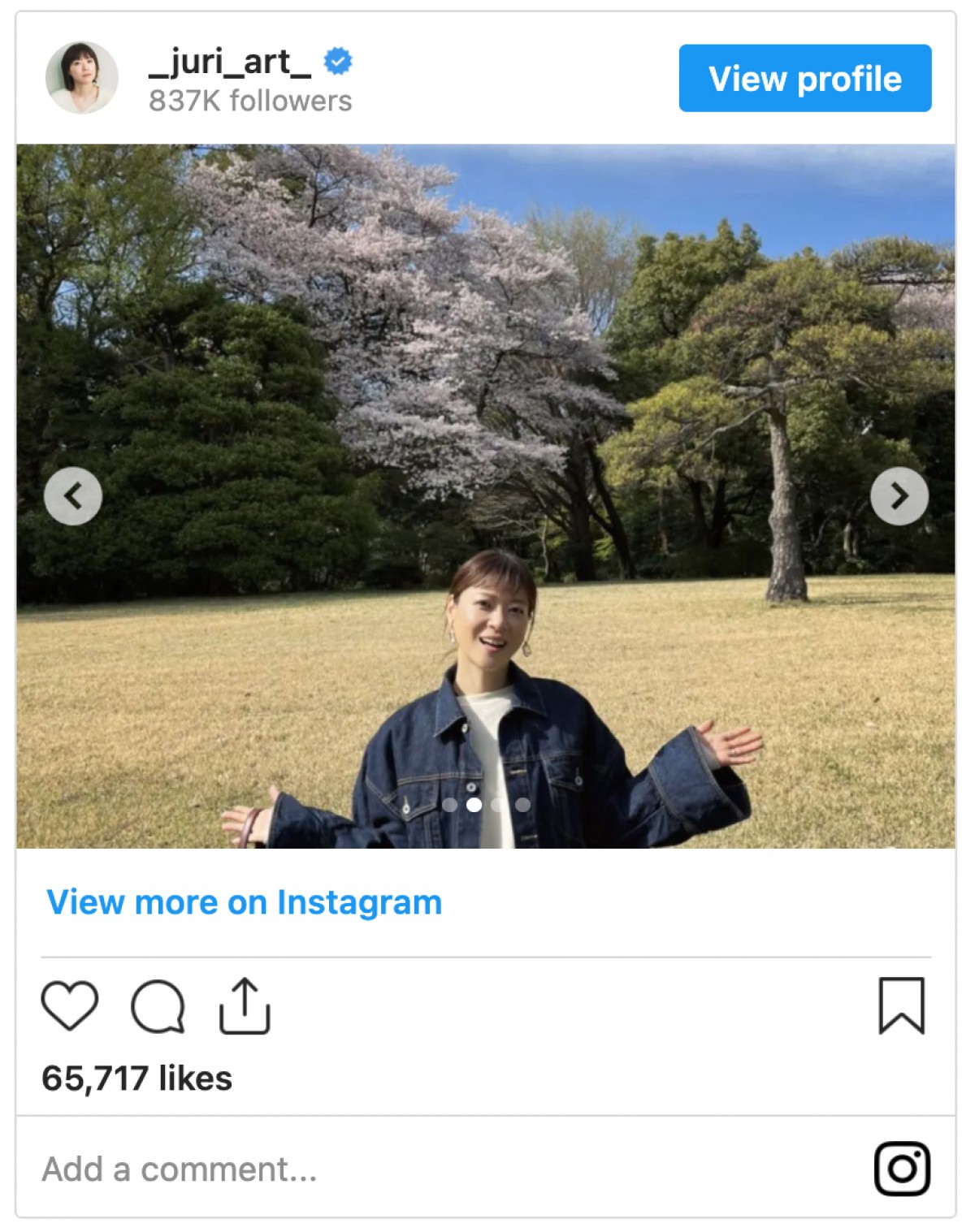Open the _juri_art_ username link
This screenshot has width=975, height=1232.
pyautogui.click(x=230, y=63)
